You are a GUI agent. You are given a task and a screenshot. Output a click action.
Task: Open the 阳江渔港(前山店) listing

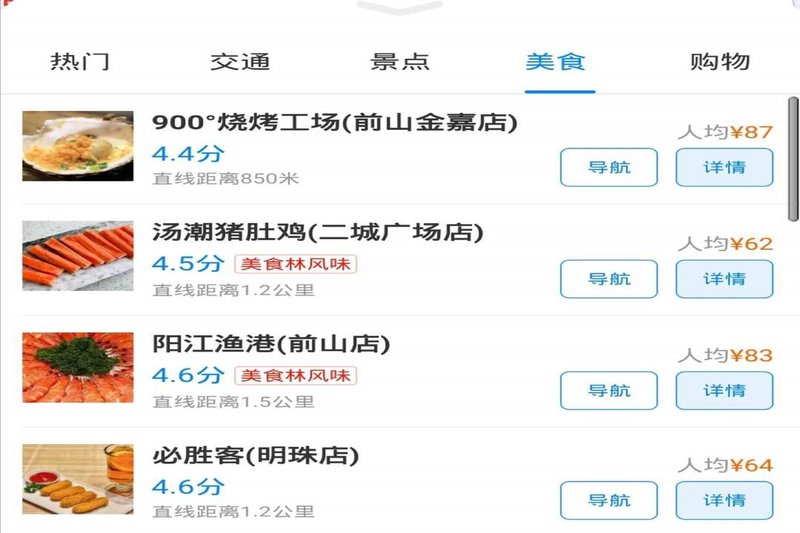(x=271, y=345)
